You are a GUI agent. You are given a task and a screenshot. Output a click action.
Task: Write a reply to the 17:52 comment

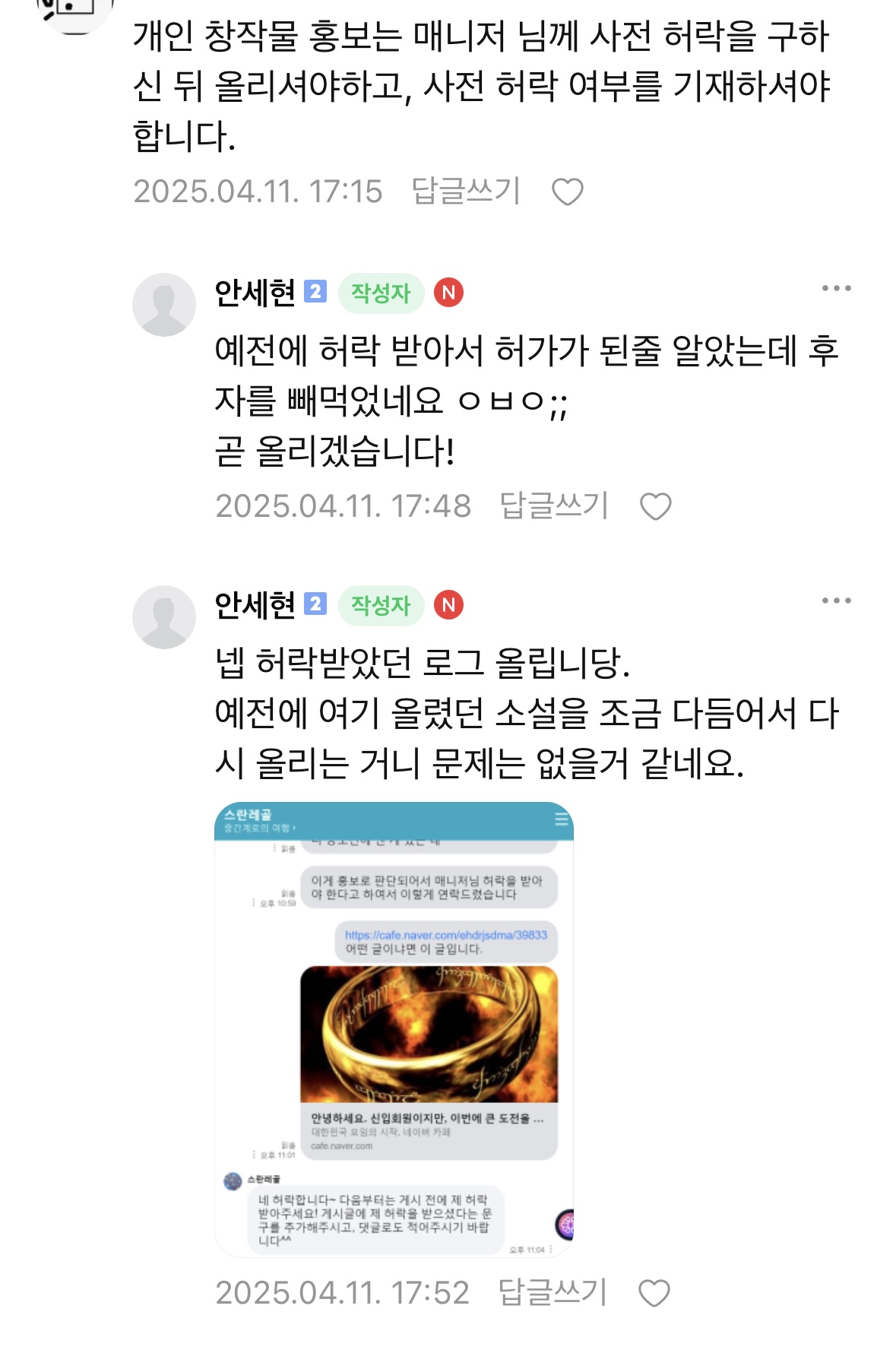(x=552, y=1293)
